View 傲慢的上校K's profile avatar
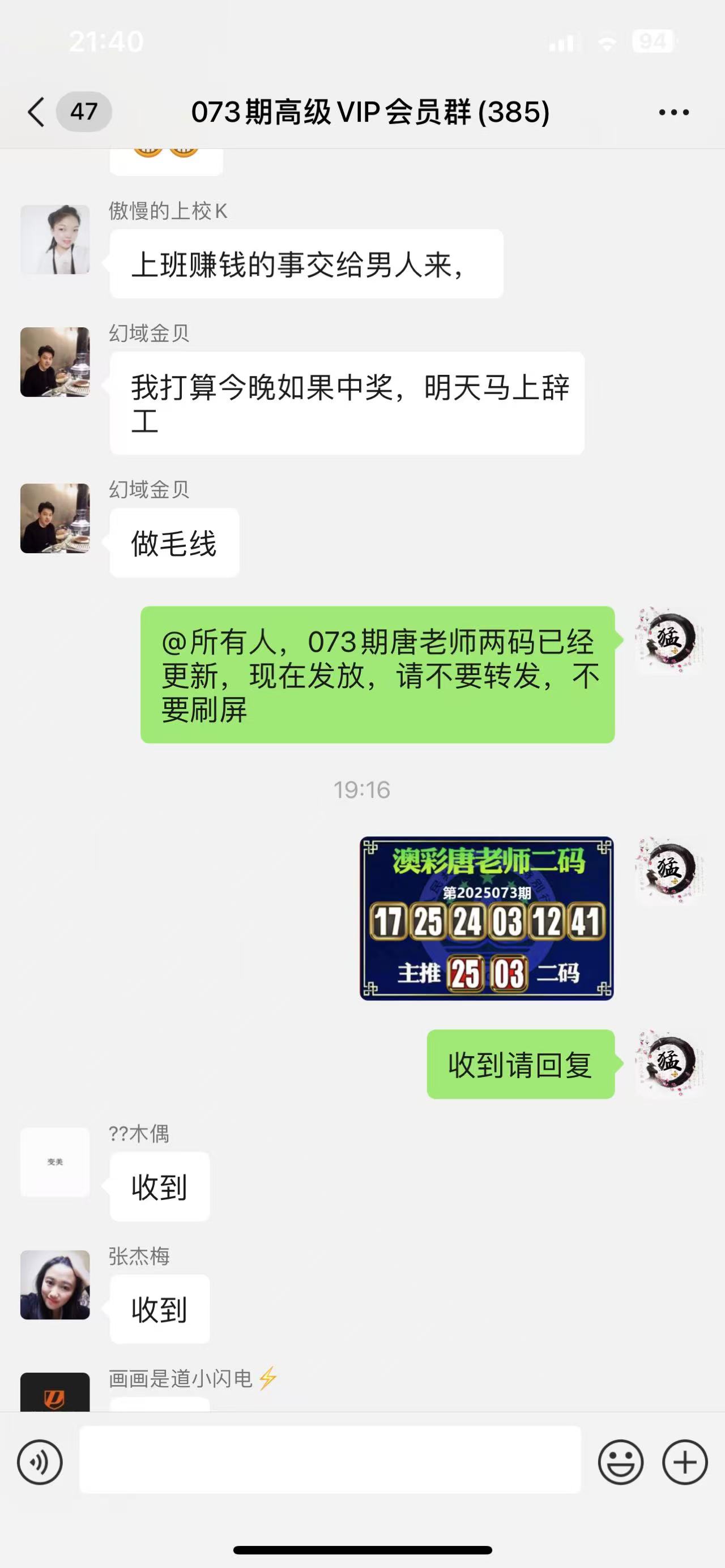725x1568 pixels. [55, 239]
